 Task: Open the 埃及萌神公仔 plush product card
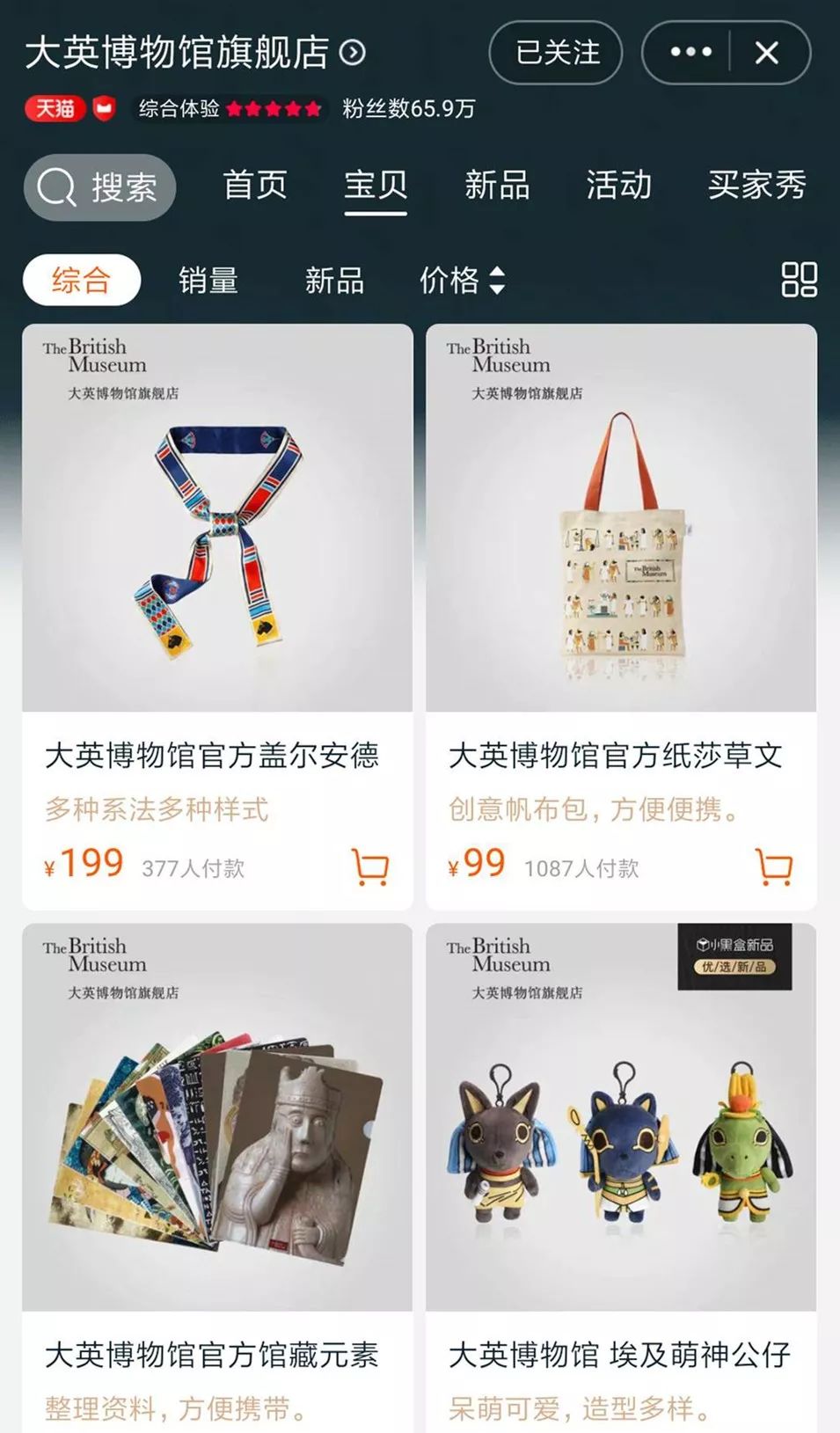click(x=621, y=1178)
